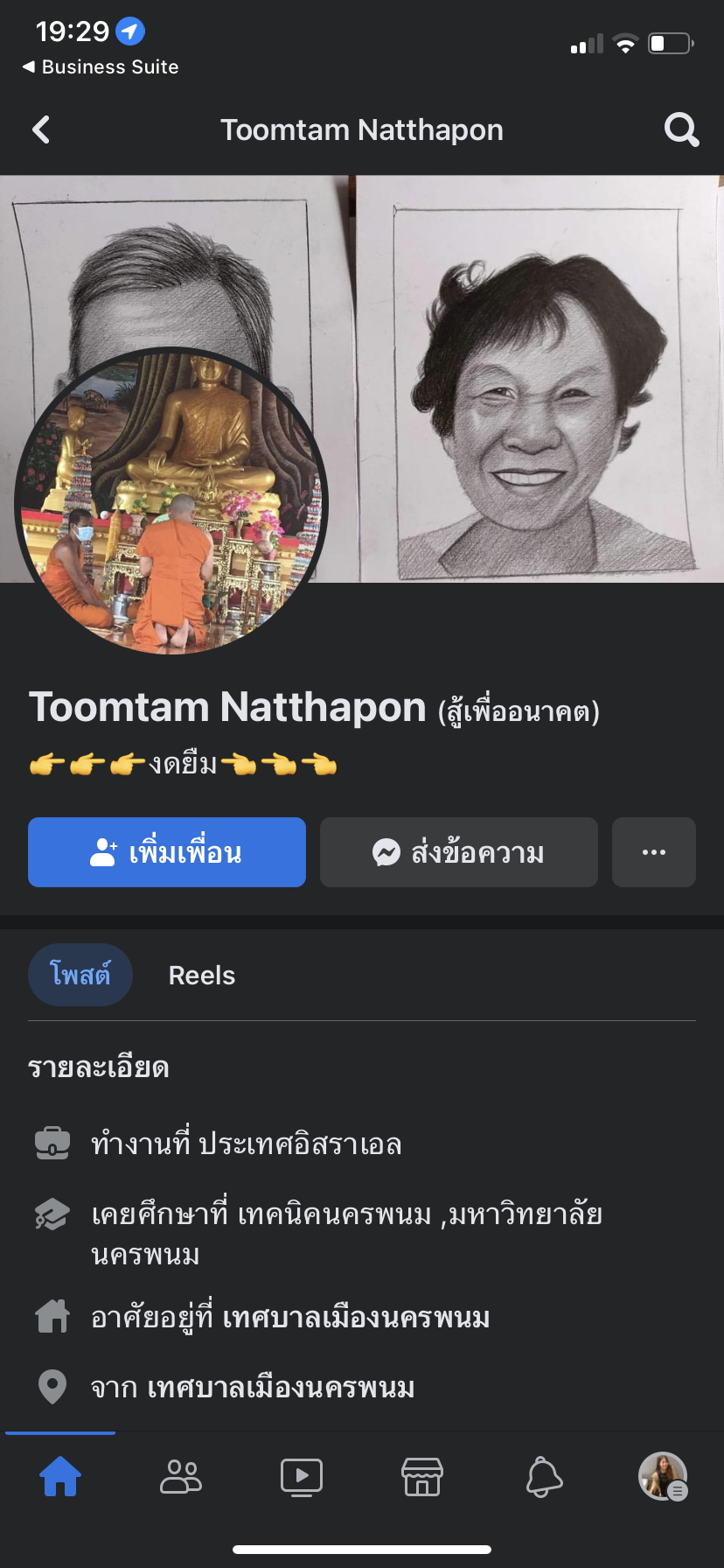Open hometown จาก เทศบาลเมืองนครพนม

pyautogui.click(x=253, y=1387)
